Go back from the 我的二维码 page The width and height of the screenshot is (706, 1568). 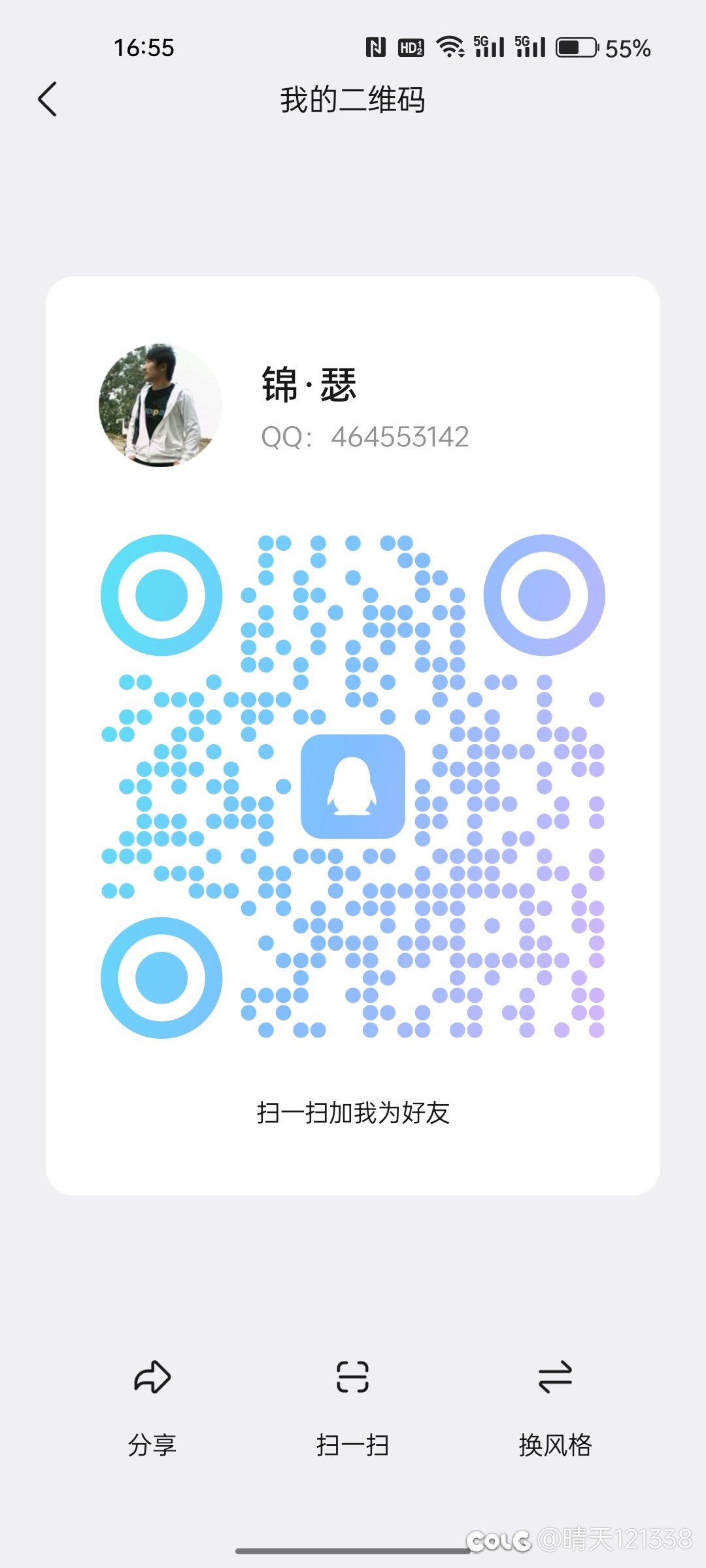[48, 99]
